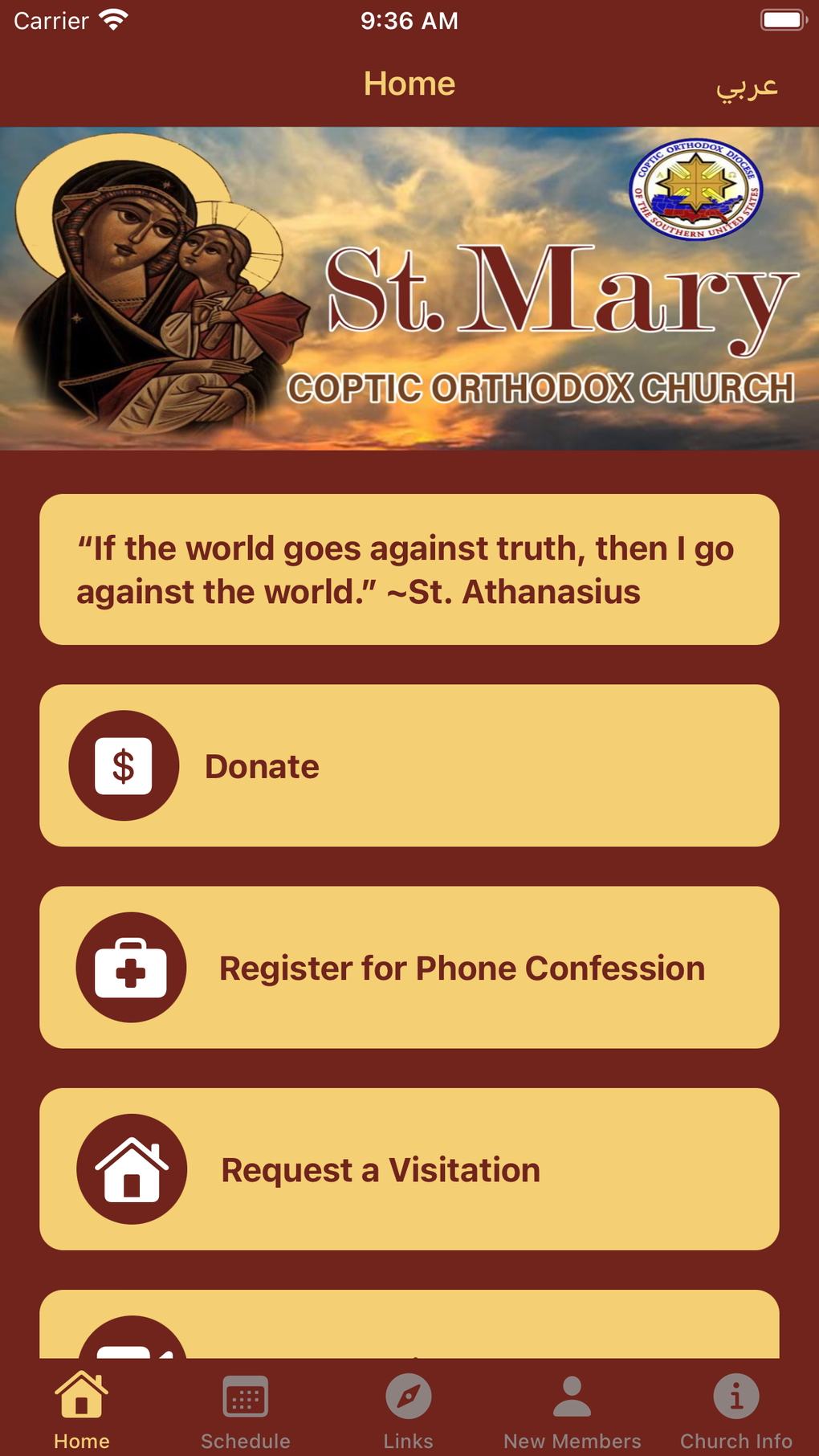Switch to the Schedule tab
819x1456 pixels.
click(x=246, y=1411)
